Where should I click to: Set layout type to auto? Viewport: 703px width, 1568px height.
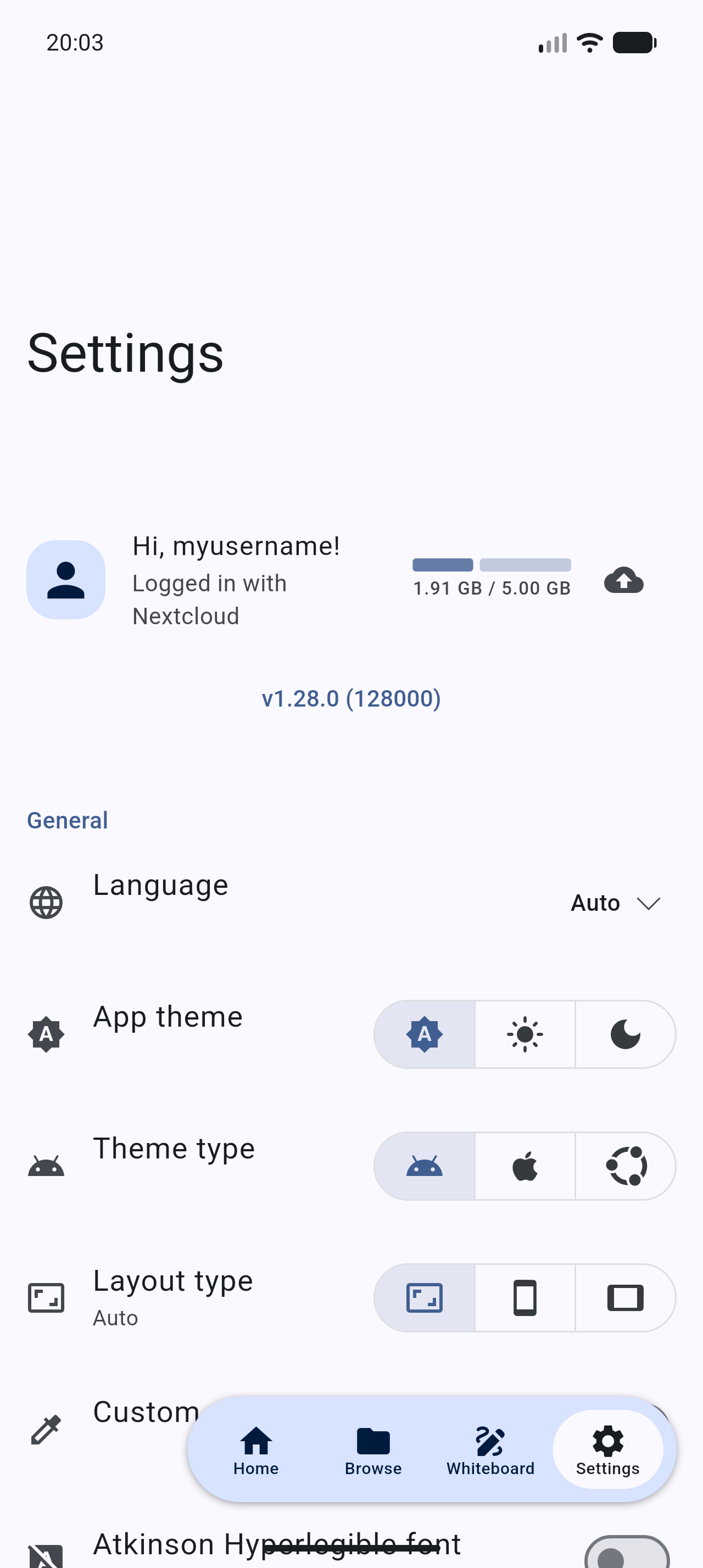(425, 1298)
